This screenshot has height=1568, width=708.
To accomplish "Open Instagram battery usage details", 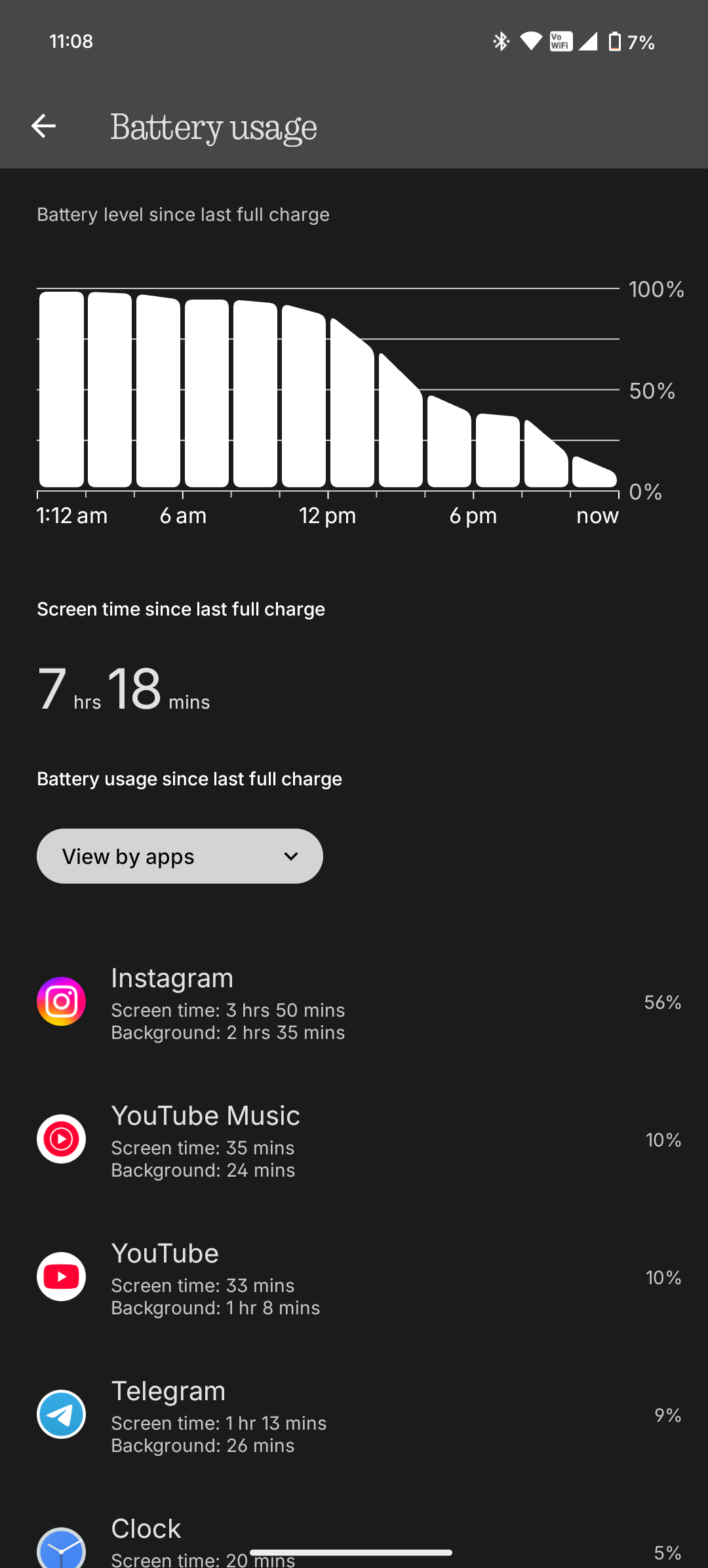I will click(354, 1003).
